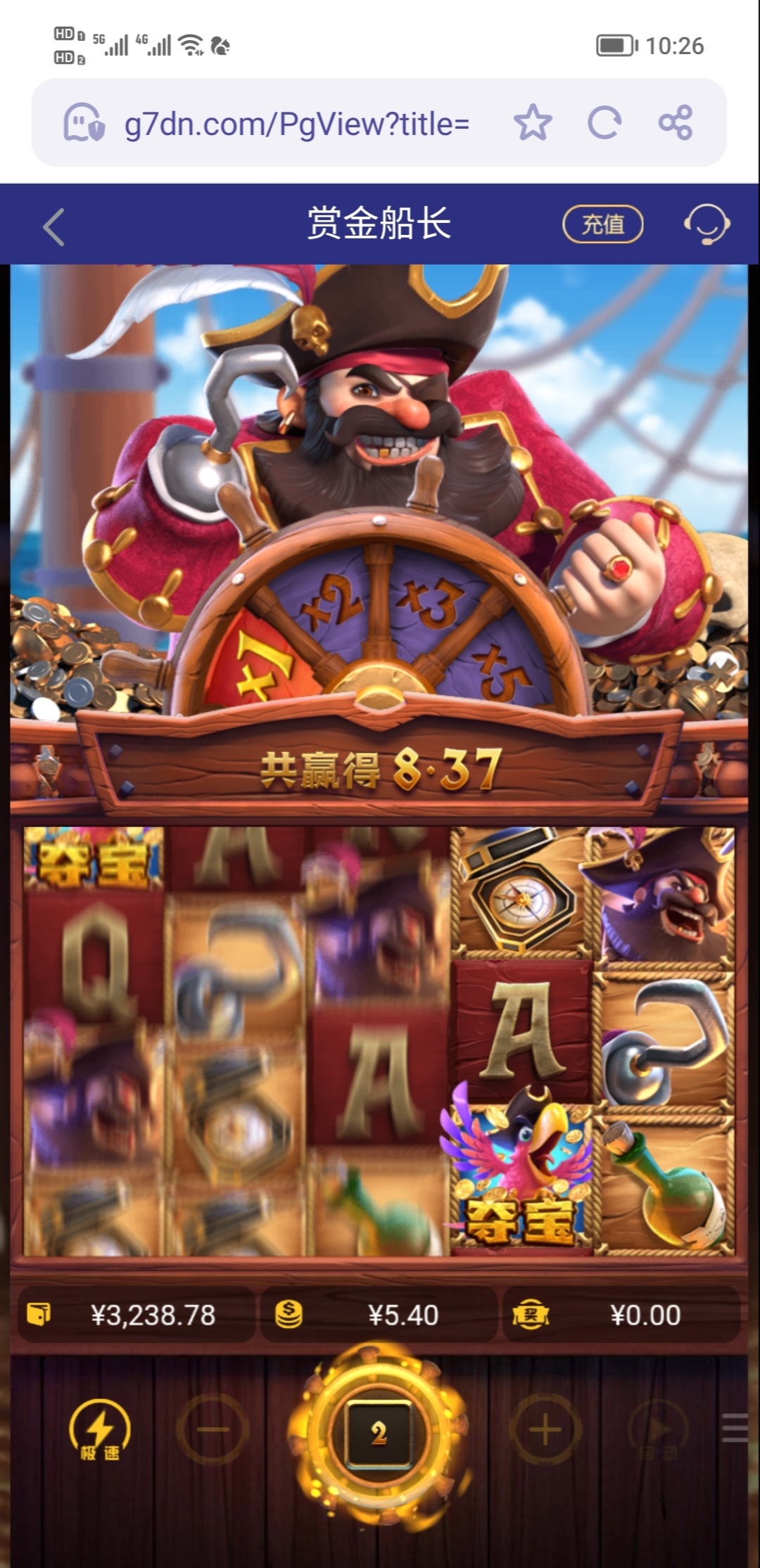Tap the URL address bar
The height and width of the screenshot is (1568, 760).
296,124
